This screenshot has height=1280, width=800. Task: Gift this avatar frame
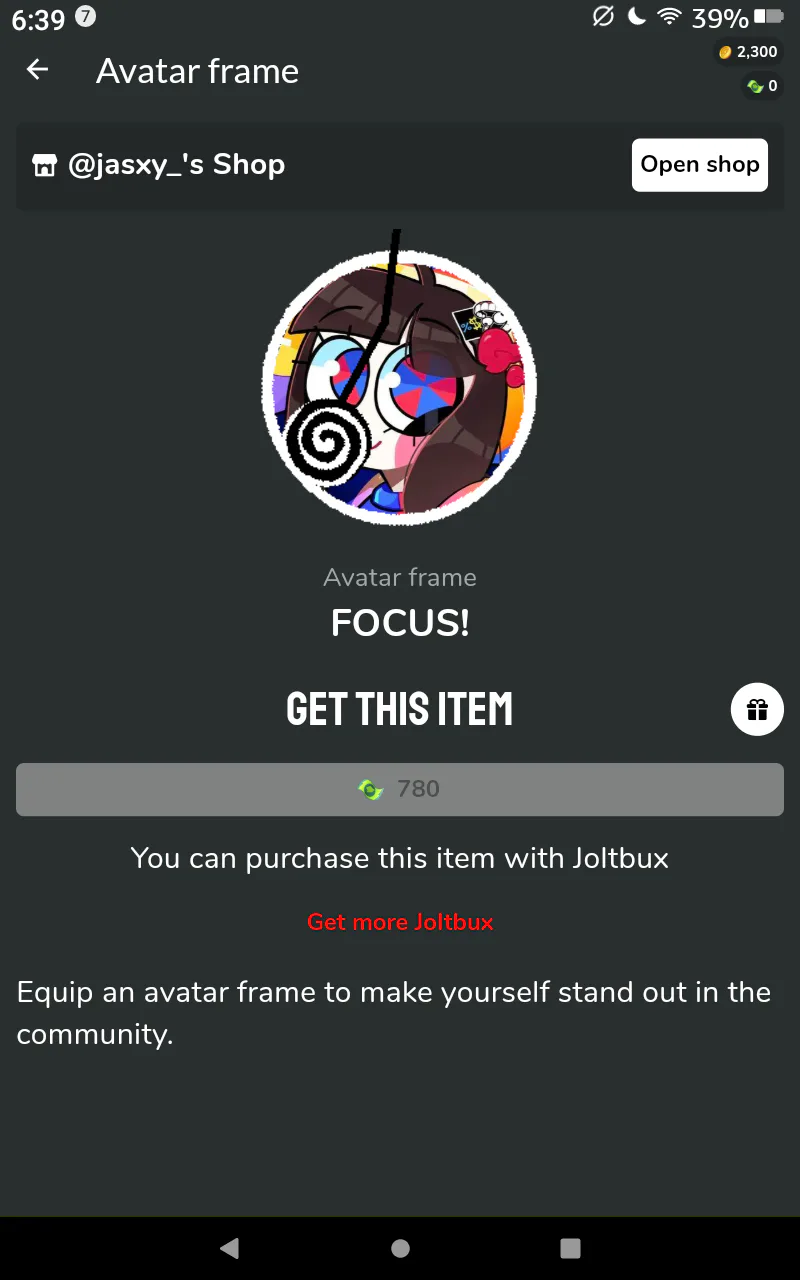pos(757,710)
